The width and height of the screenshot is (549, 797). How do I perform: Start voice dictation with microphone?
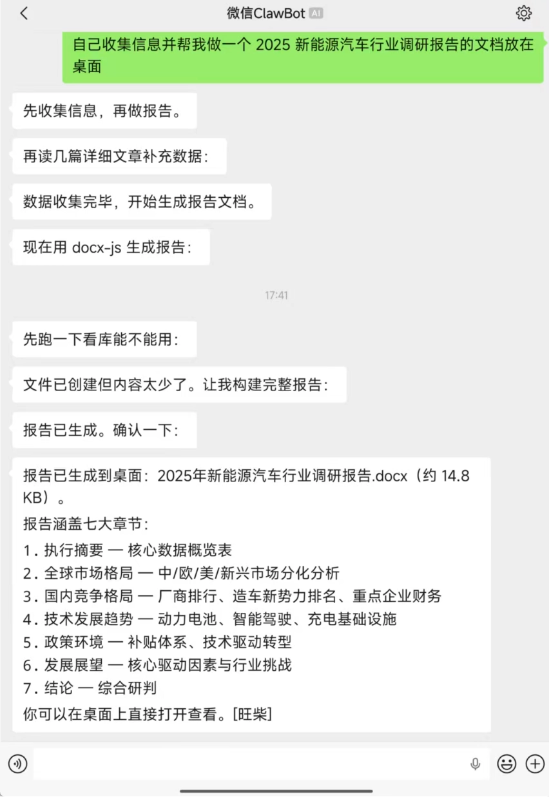click(x=475, y=763)
